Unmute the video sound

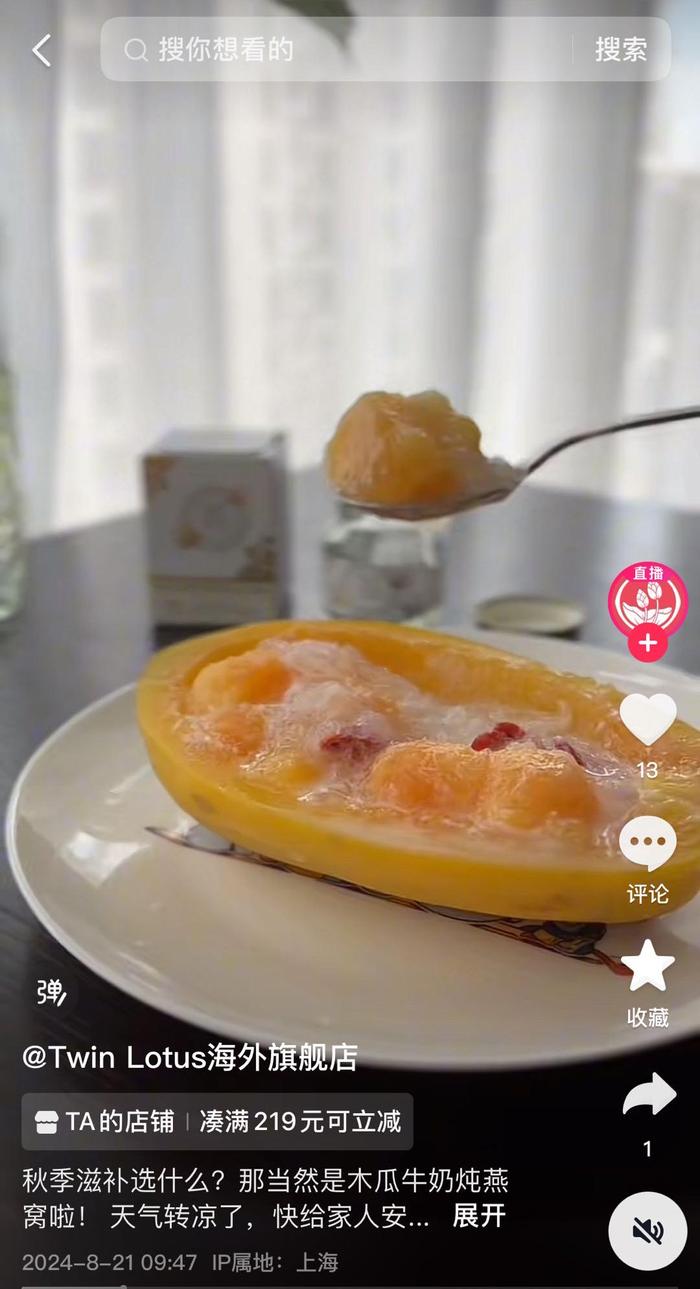[x=648, y=1230]
